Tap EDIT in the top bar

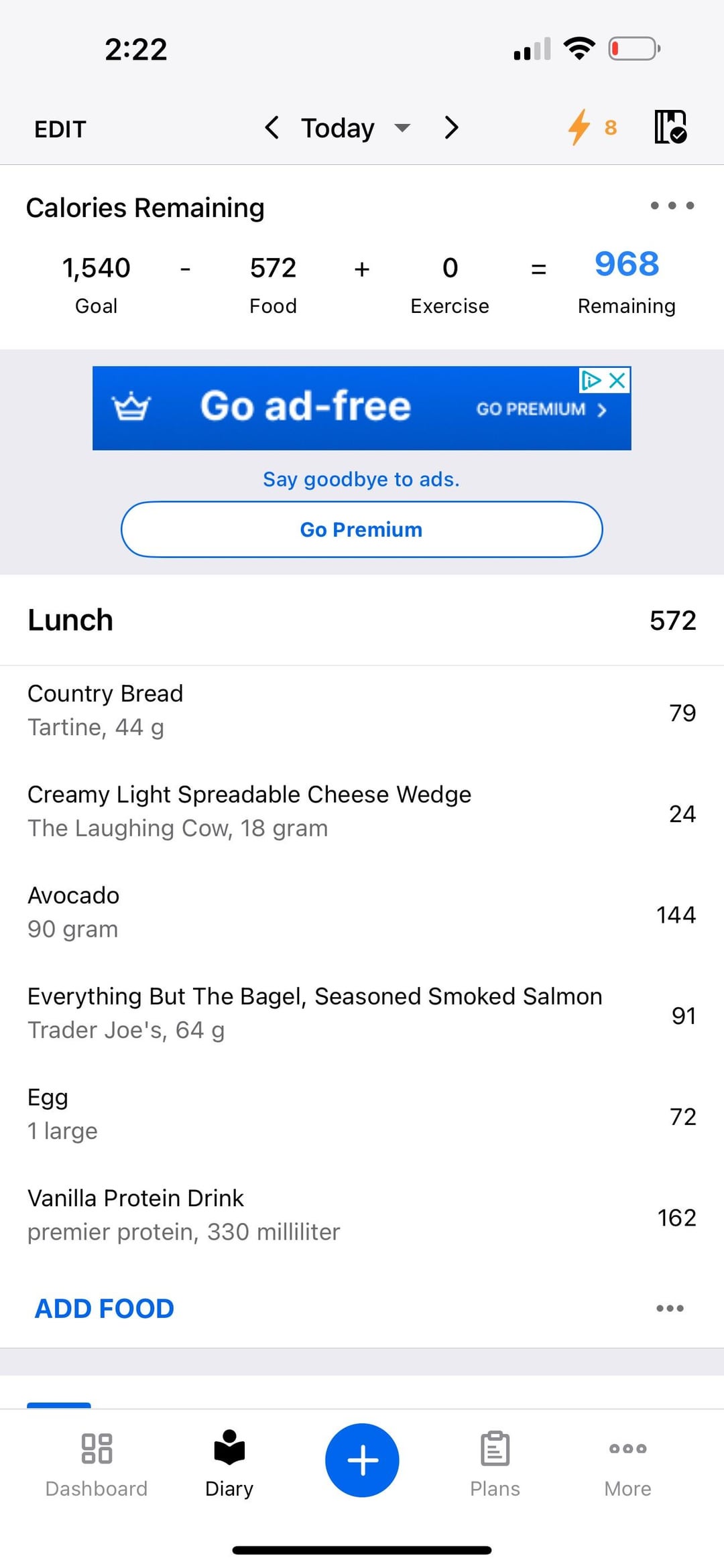[x=60, y=129]
